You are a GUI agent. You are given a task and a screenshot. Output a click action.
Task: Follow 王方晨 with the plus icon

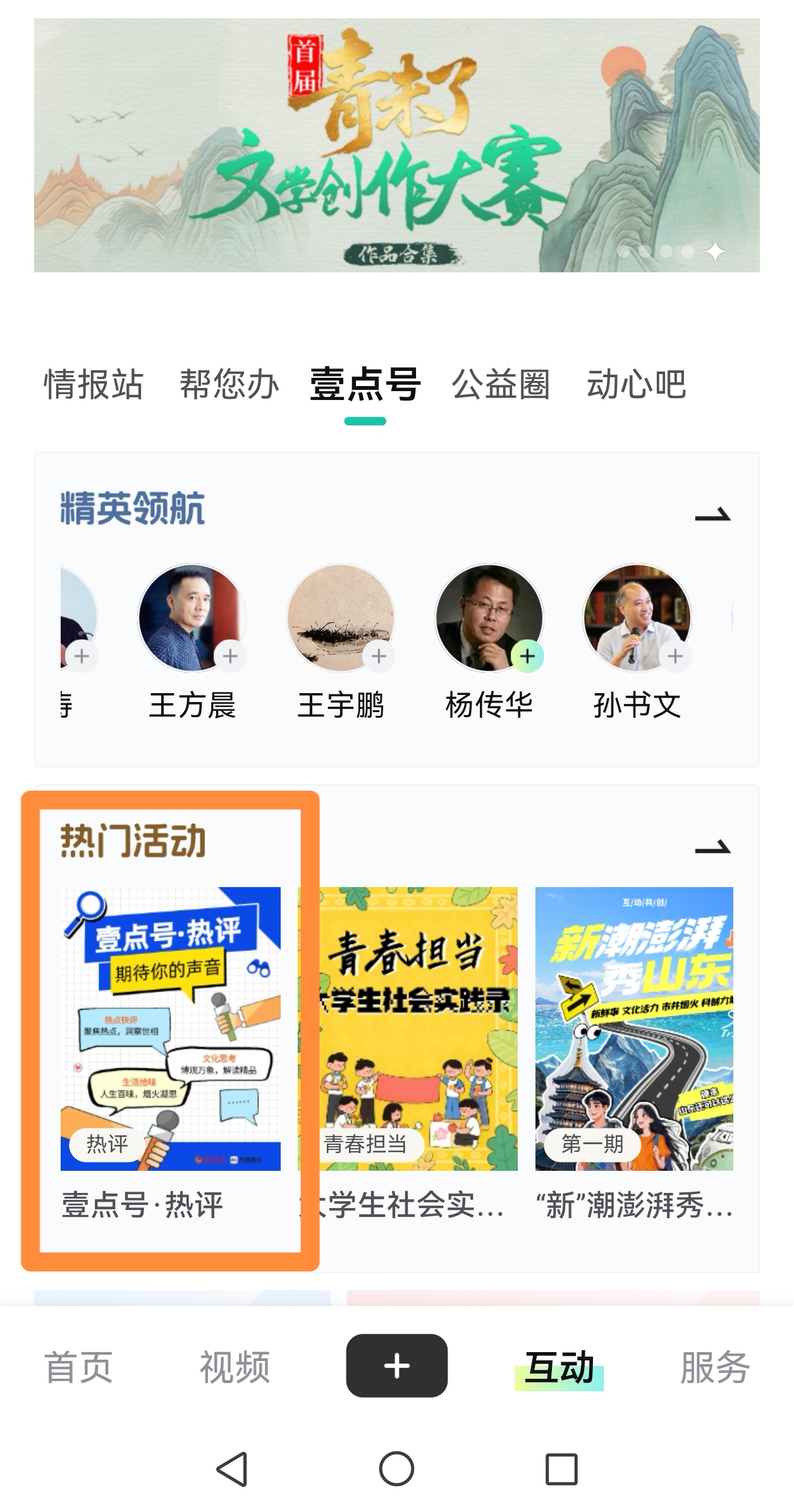pos(230,656)
